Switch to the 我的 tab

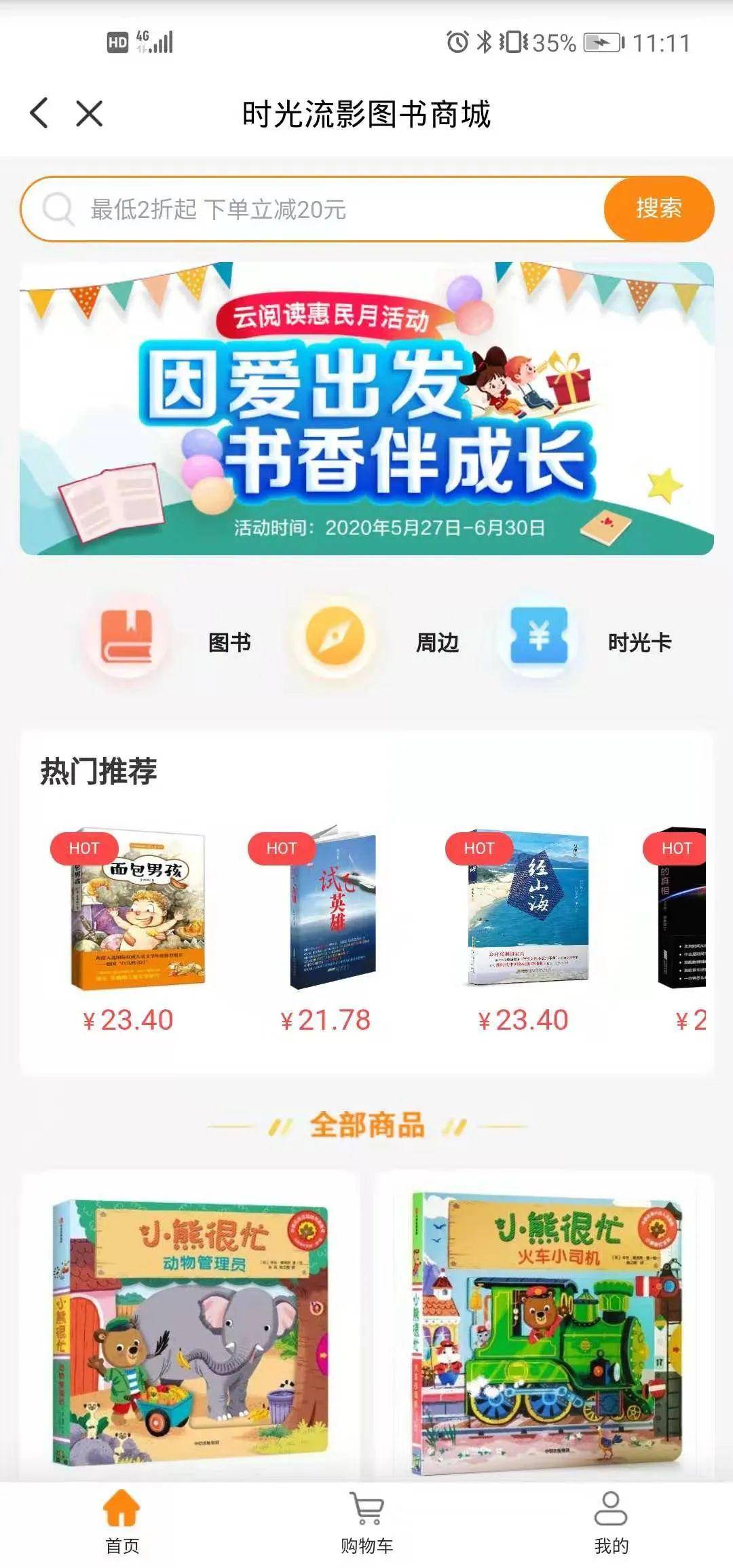point(611,1522)
